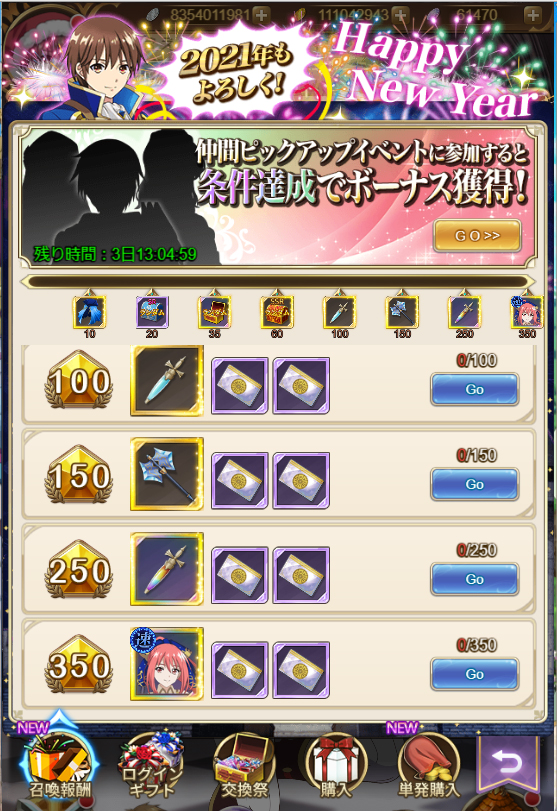Add currency with the plus next to 8354011981
557x811 pixels.
pyautogui.click(x=262, y=15)
